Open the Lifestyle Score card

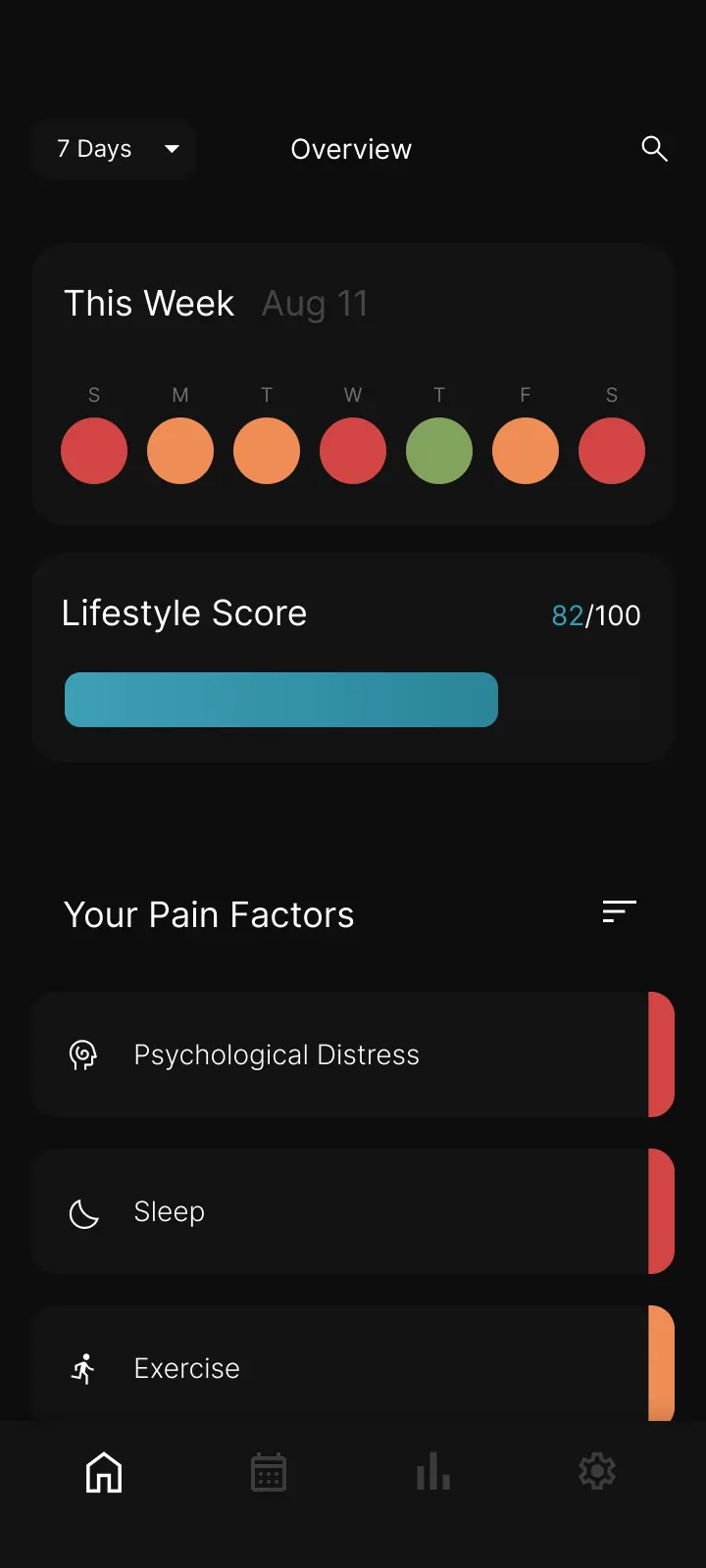pos(353,658)
